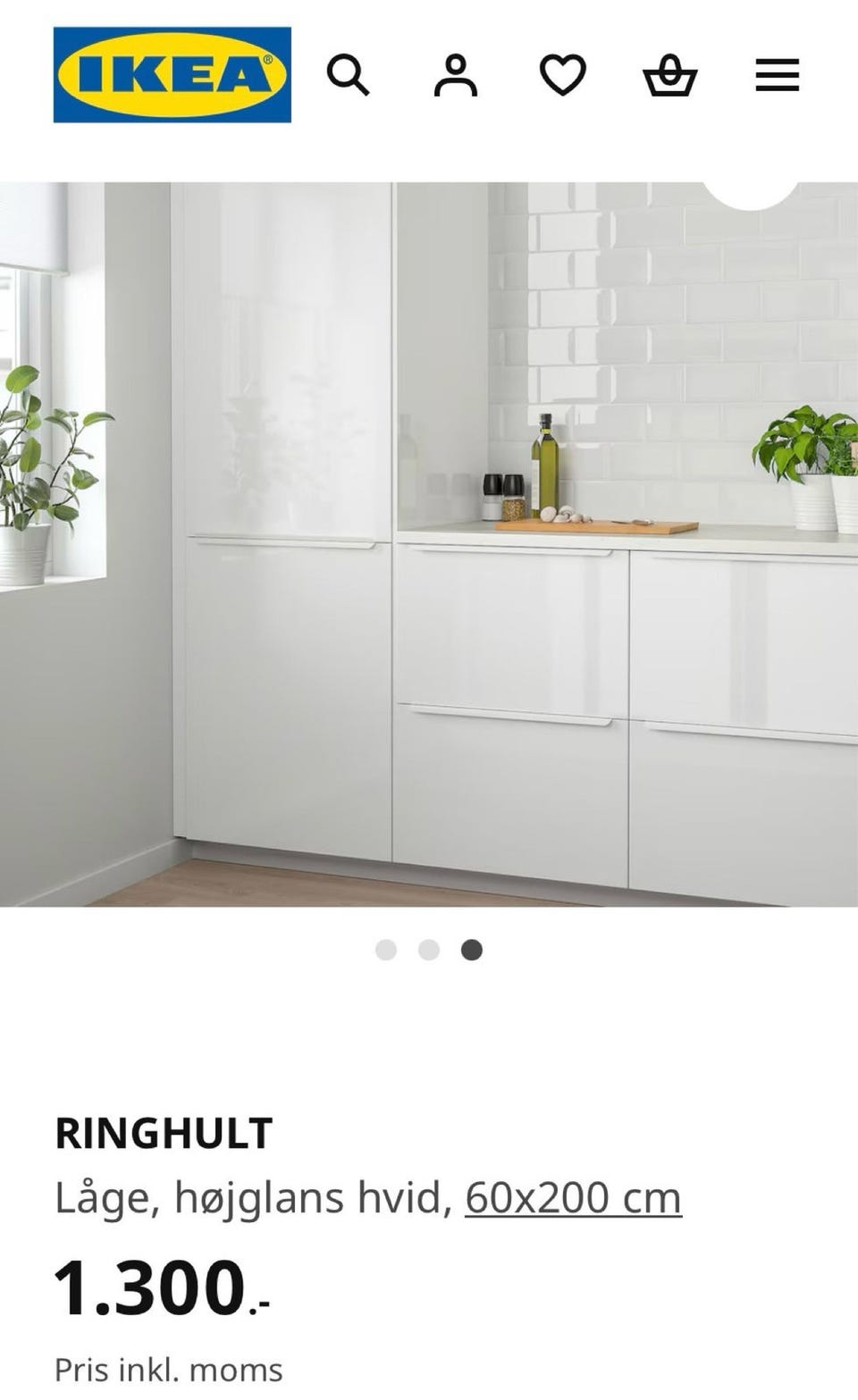Open the search magnifier

pos(348,74)
